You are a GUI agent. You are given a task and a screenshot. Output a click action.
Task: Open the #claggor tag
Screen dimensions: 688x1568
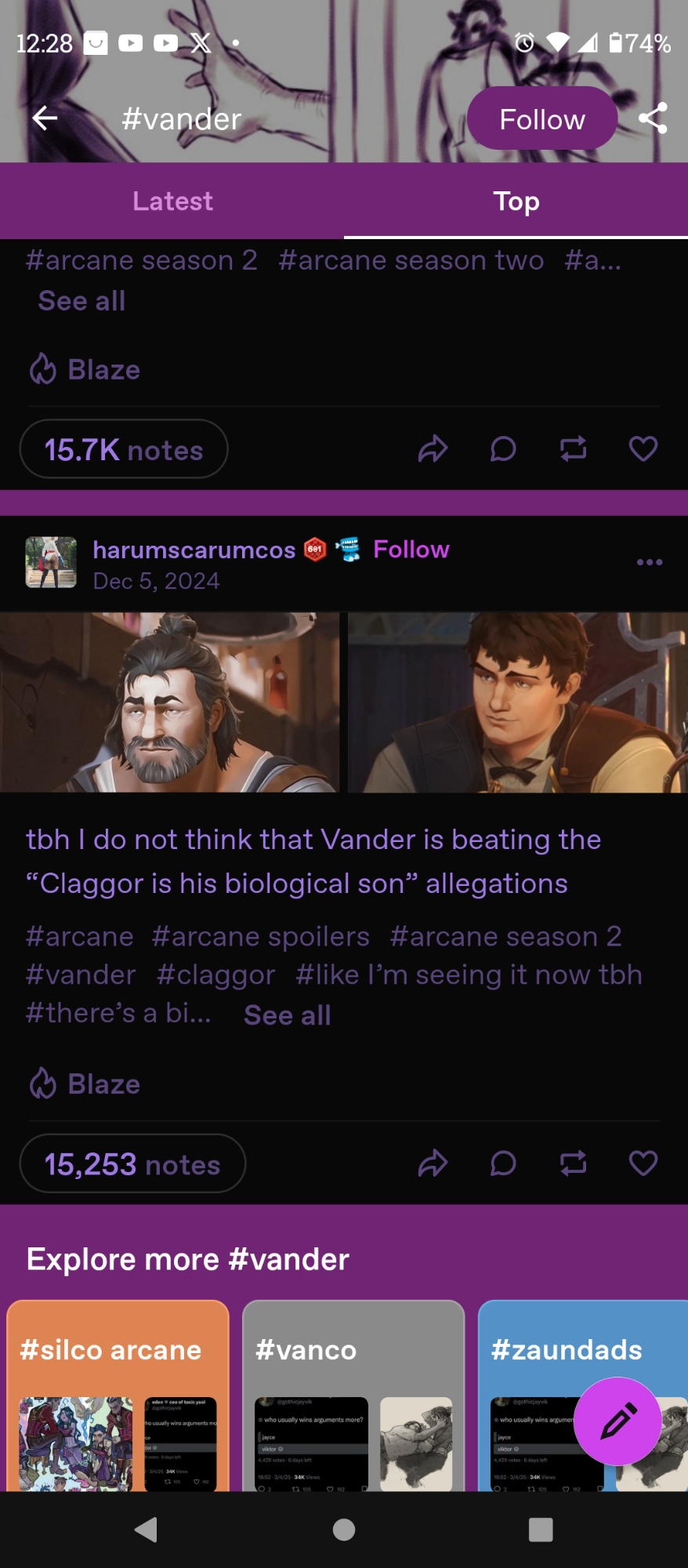215,975
